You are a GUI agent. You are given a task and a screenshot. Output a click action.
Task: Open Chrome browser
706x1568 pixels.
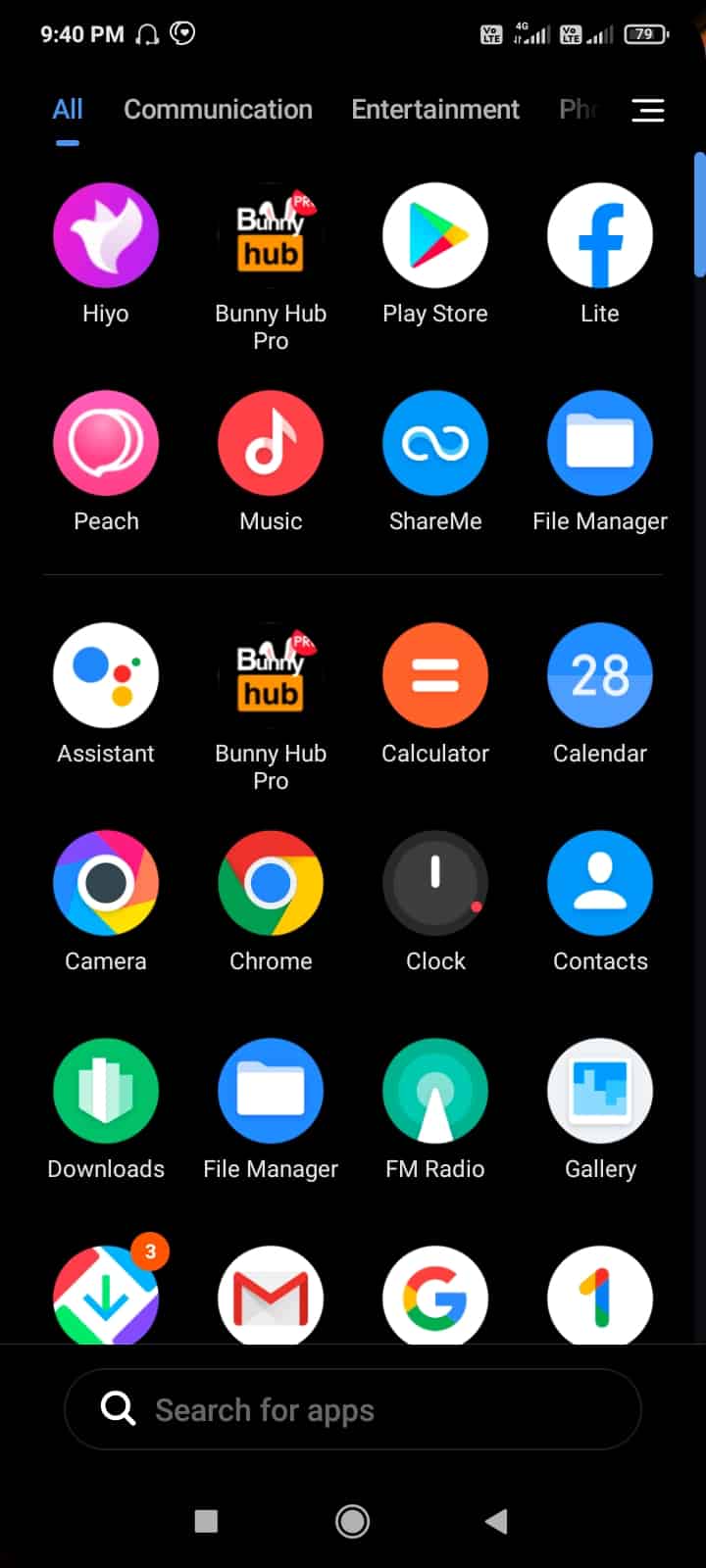point(271,883)
